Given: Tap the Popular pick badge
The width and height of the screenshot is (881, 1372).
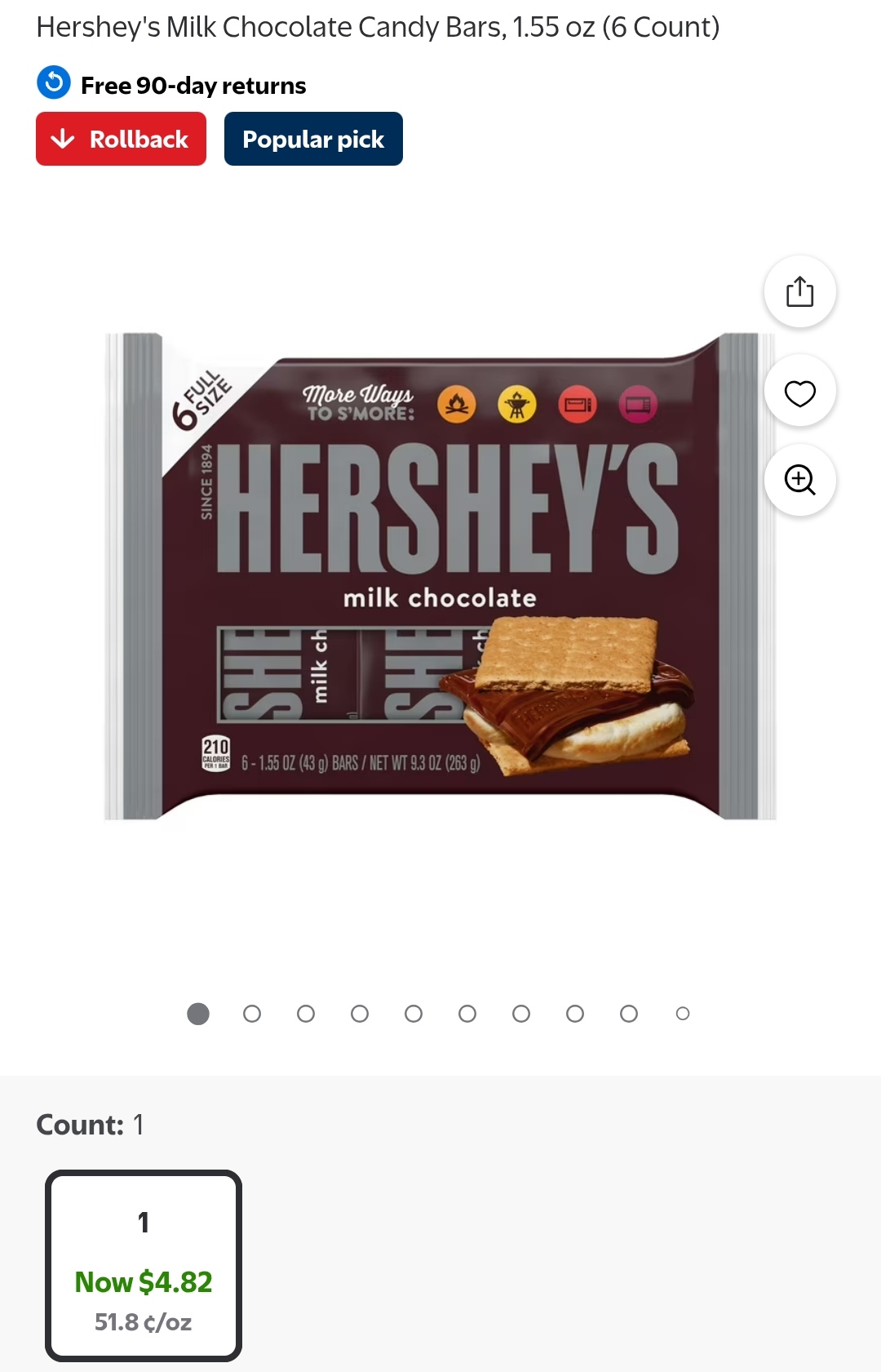Looking at the screenshot, I should pos(313,139).
